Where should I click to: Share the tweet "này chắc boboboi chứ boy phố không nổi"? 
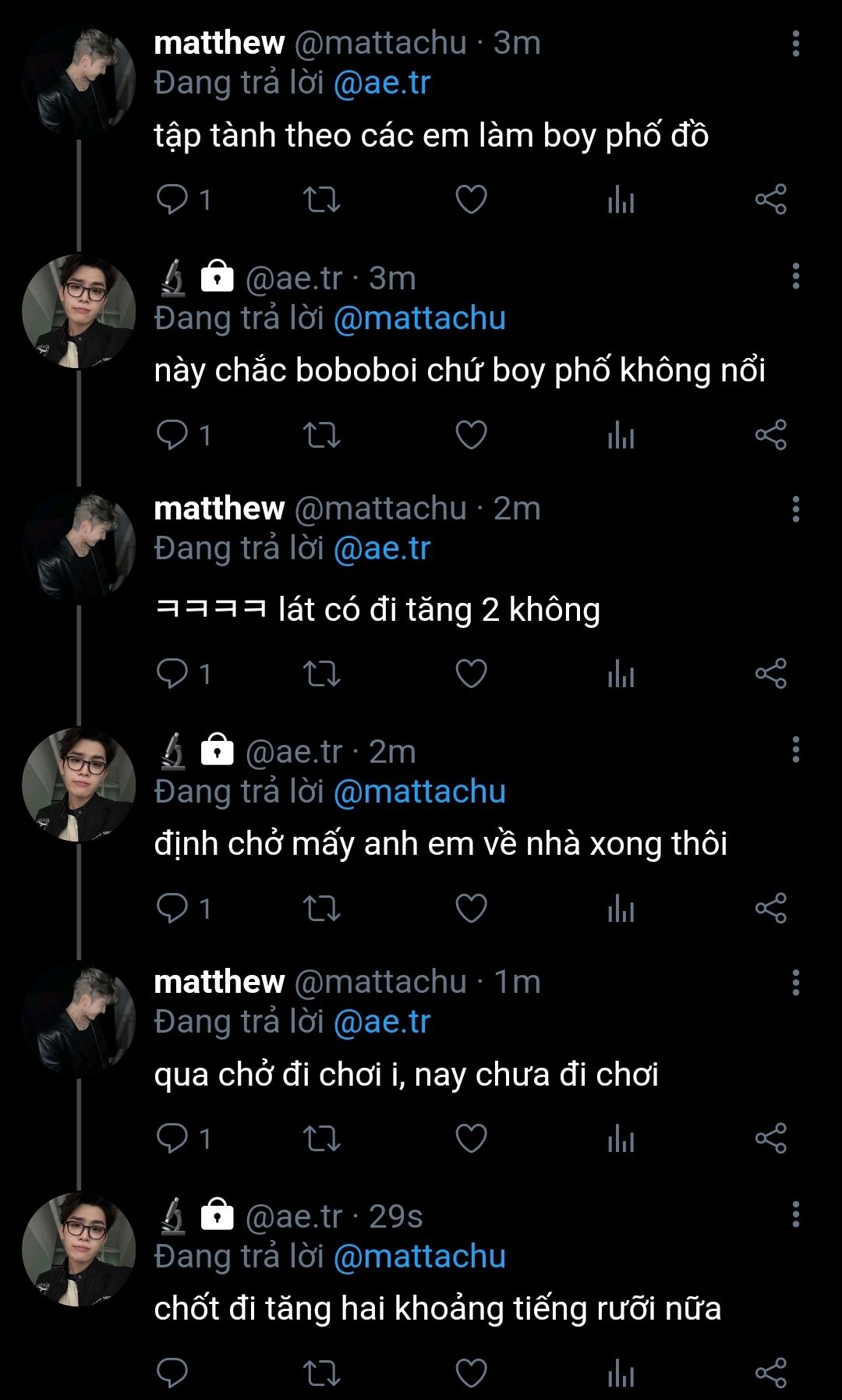[771, 435]
